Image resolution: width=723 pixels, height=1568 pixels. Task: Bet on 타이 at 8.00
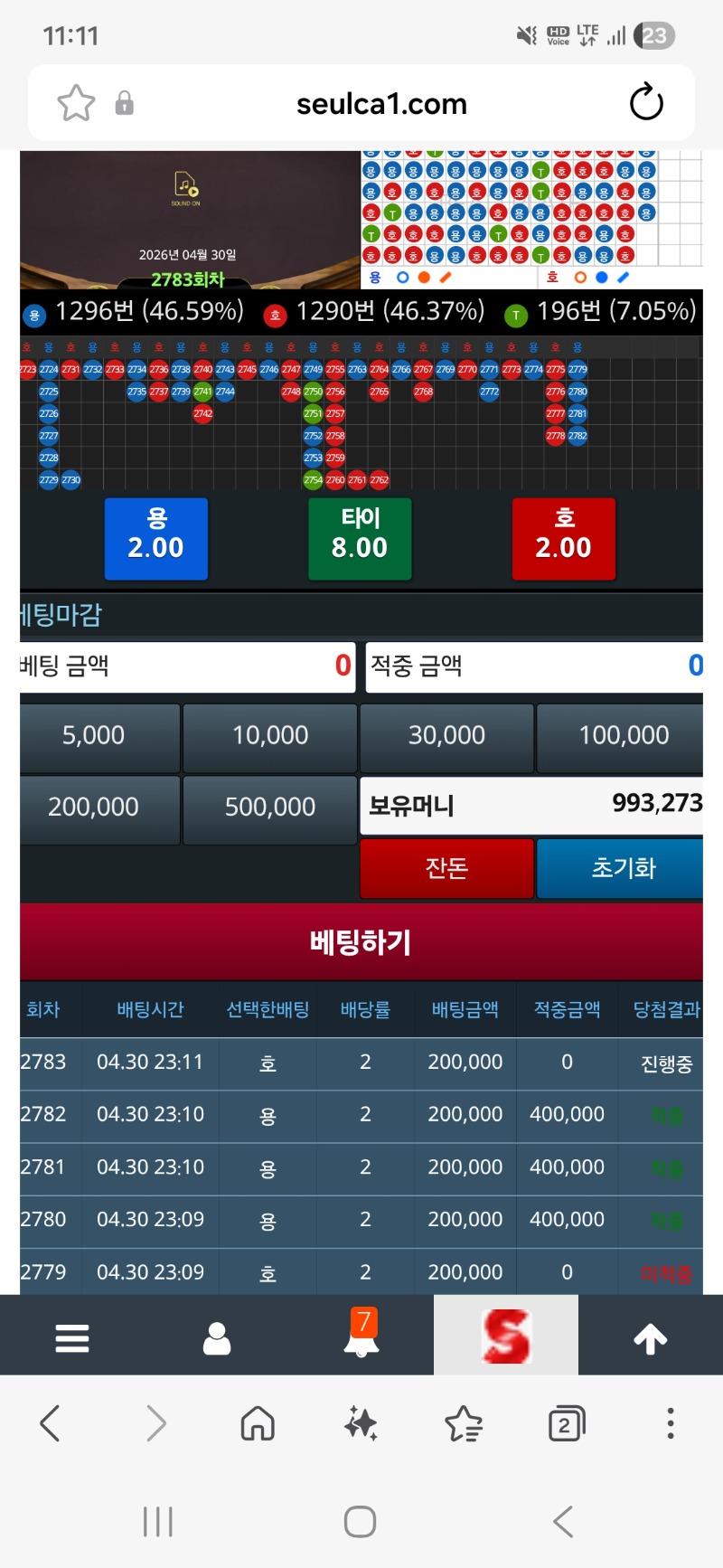pyautogui.click(x=360, y=538)
